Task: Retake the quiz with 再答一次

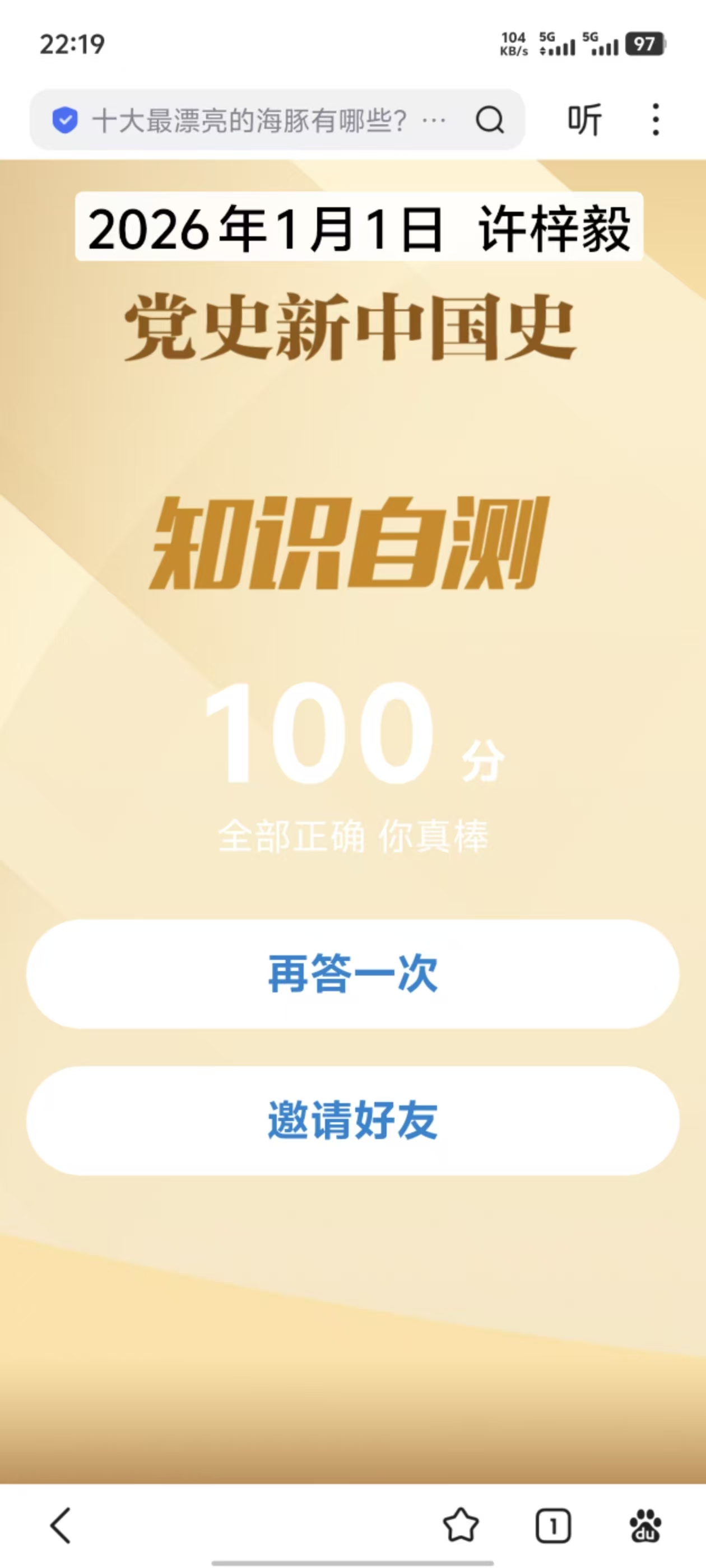Action: coord(352,974)
